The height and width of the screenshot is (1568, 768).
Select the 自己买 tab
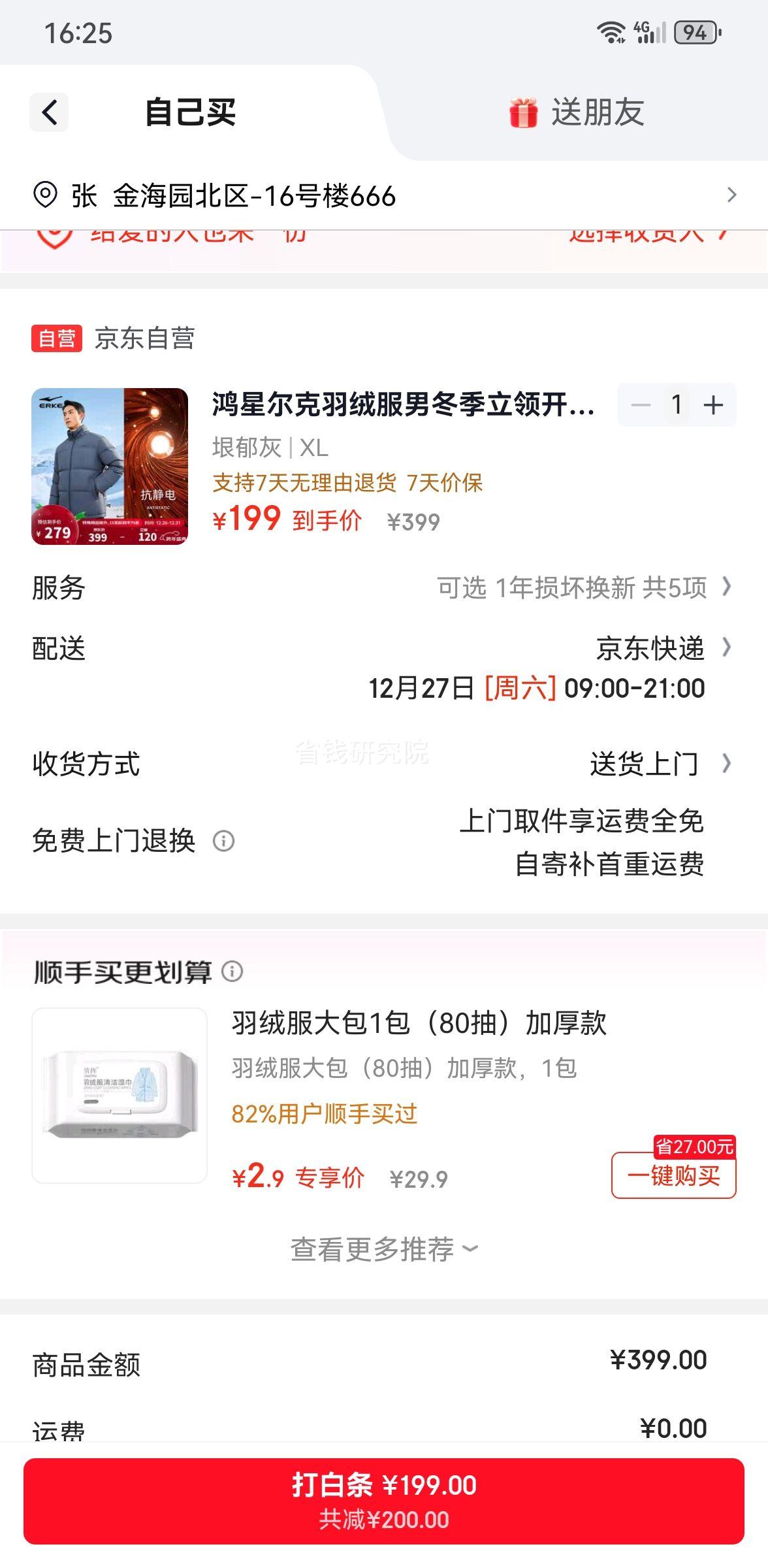(190, 112)
